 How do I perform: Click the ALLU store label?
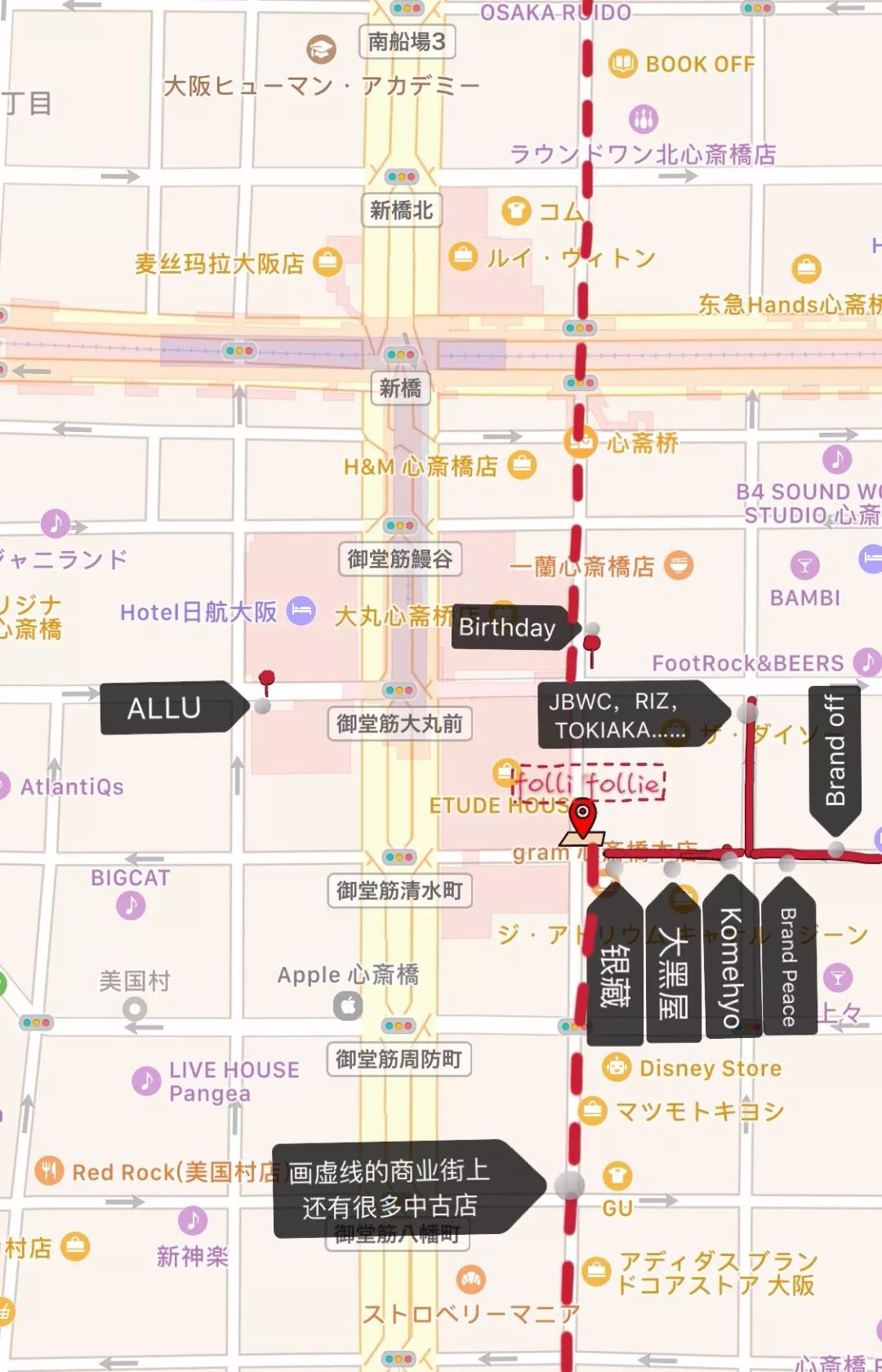(x=167, y=707)
